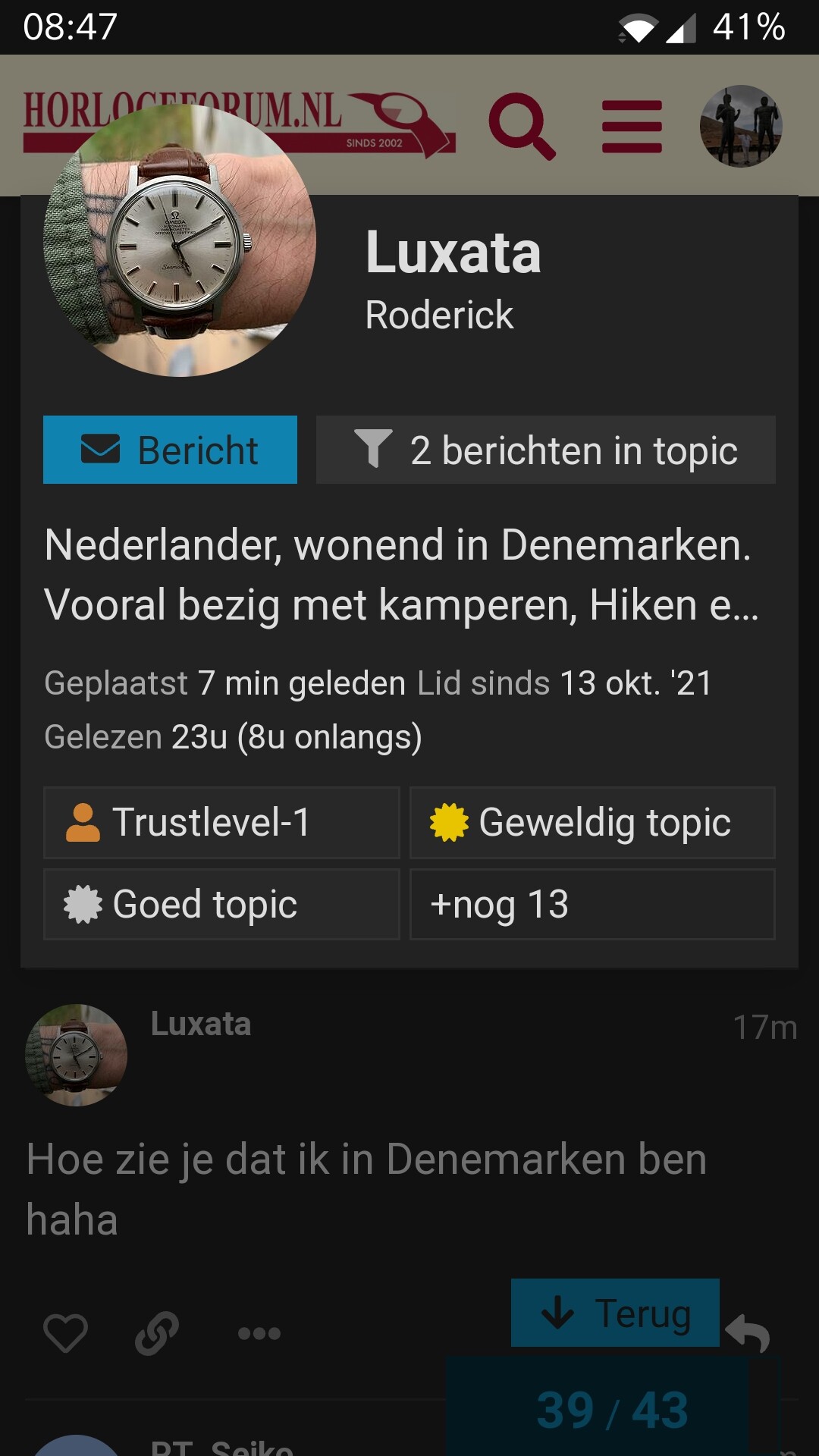Open the Goed topic badge

(x=221, y=905)
